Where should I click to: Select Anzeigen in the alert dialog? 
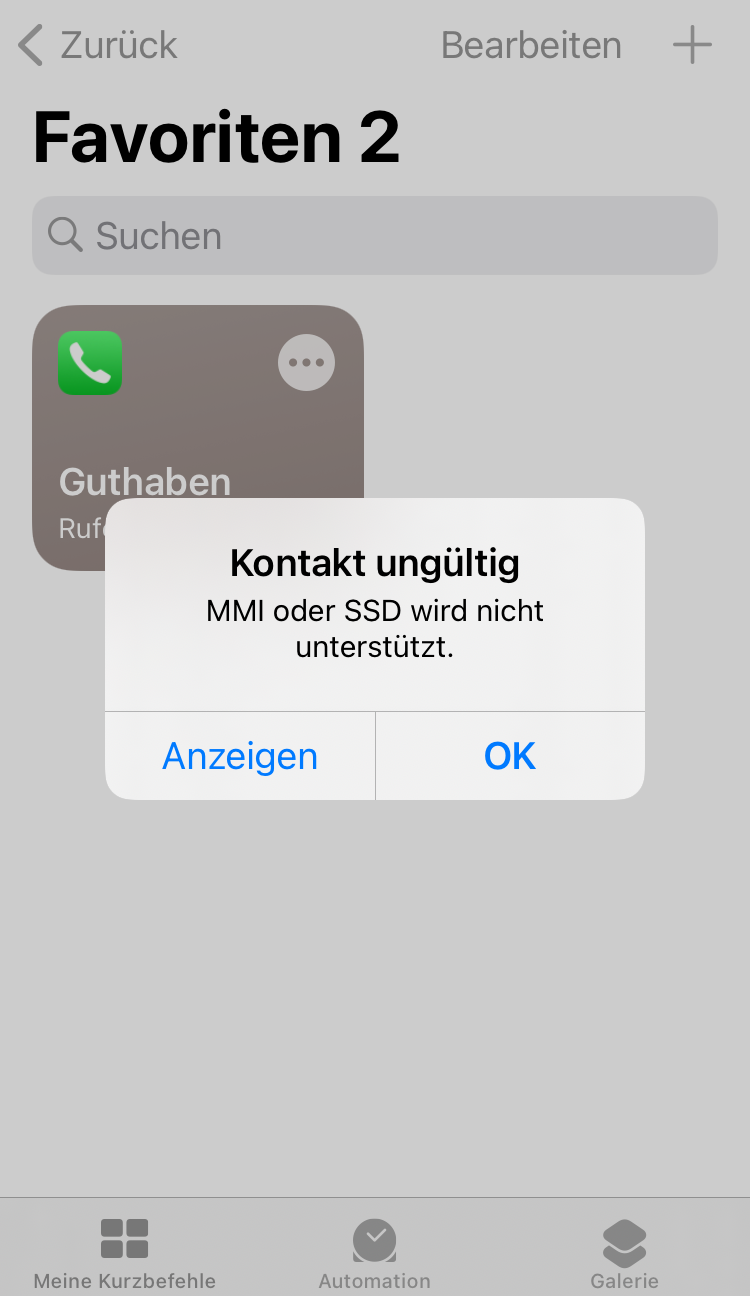point(240,756)
